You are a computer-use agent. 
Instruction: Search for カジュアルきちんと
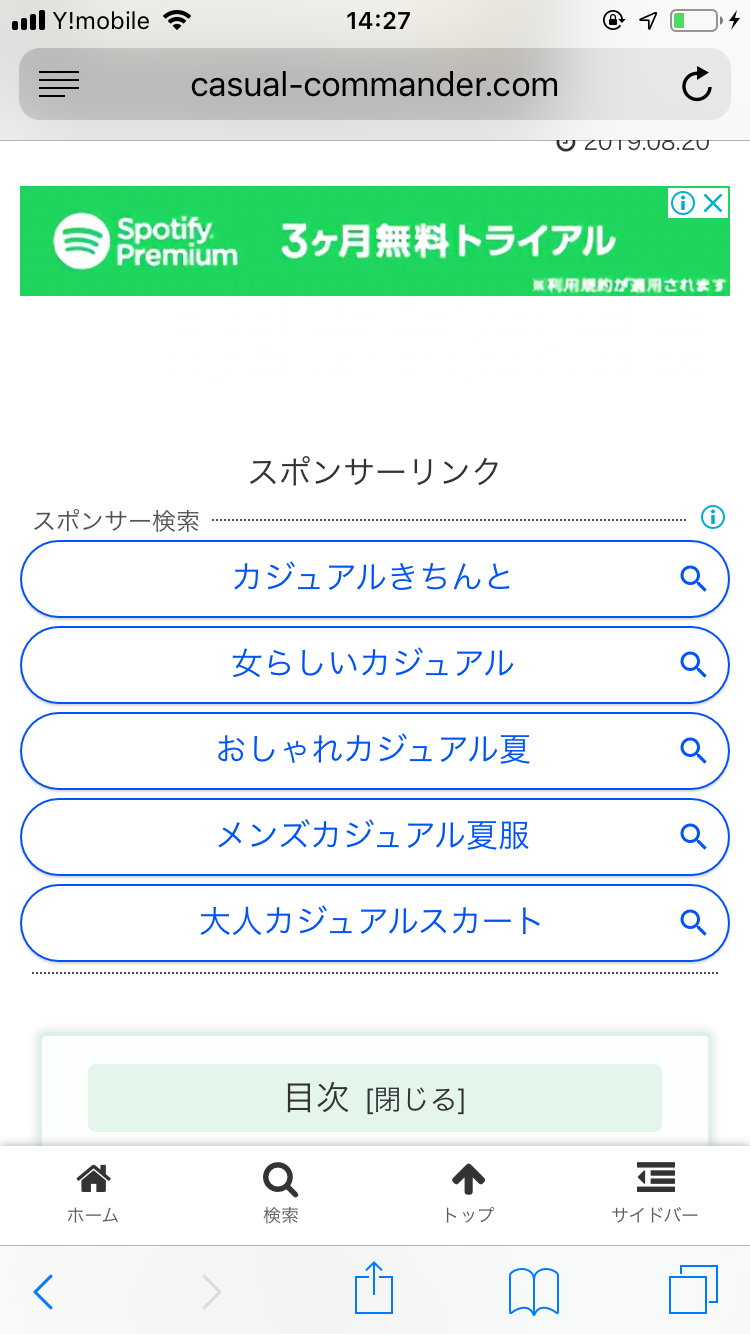tap(374, 578)
